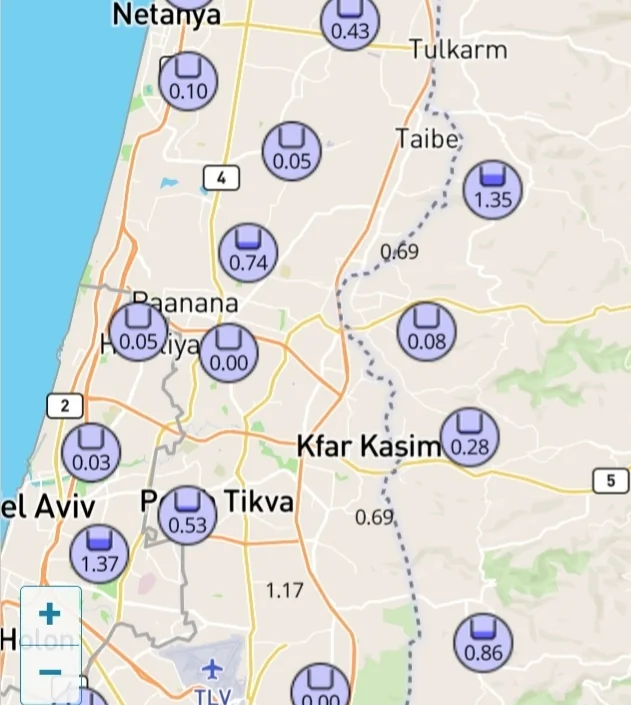Open the 0.28 gauge near Kfar Kasim
Screen dimensions: 631x705
click(469, 437)
